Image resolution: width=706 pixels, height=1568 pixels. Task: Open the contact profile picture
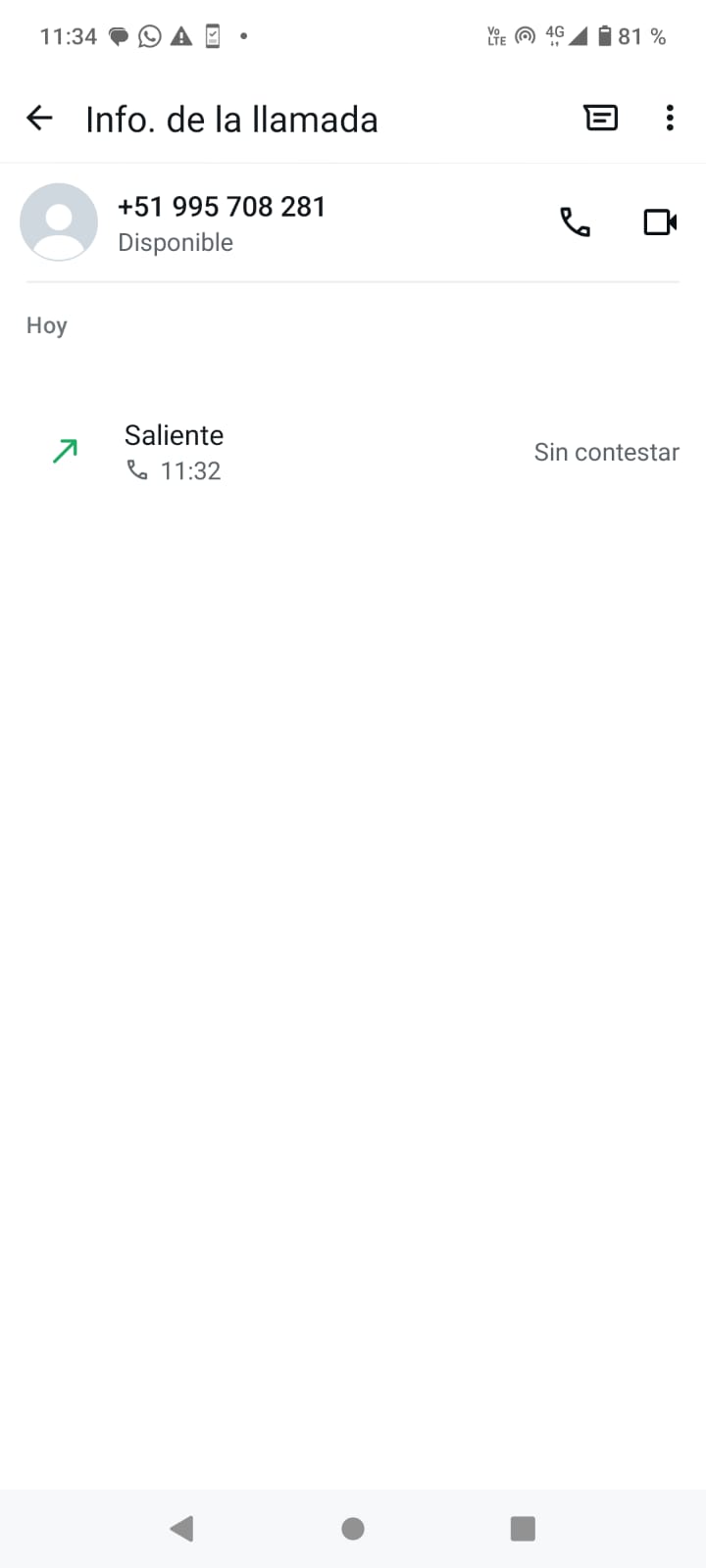point(59,222)
